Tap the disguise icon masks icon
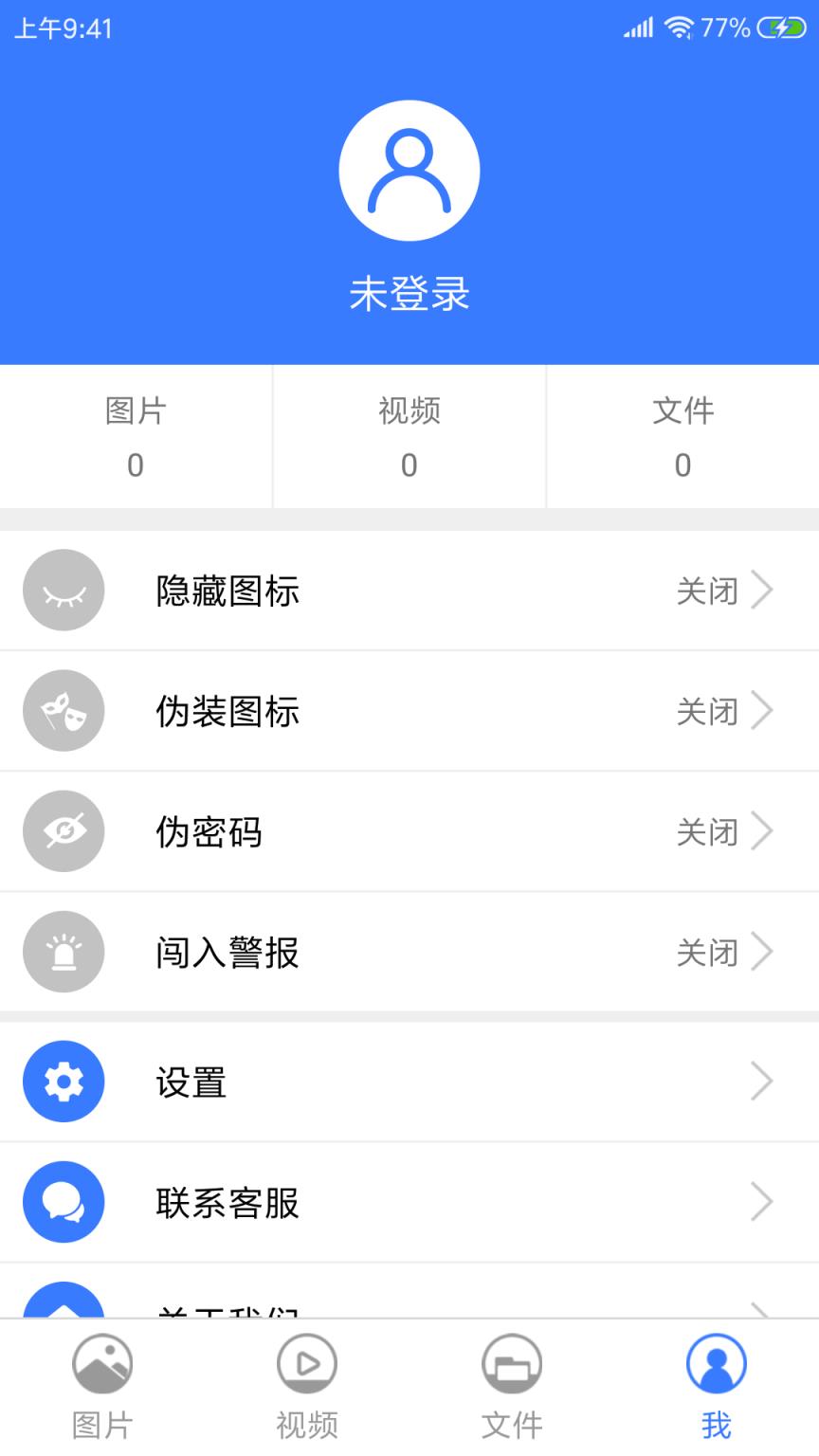The width and height of the screenshot is (819, 1456). (x=63, y=711)
